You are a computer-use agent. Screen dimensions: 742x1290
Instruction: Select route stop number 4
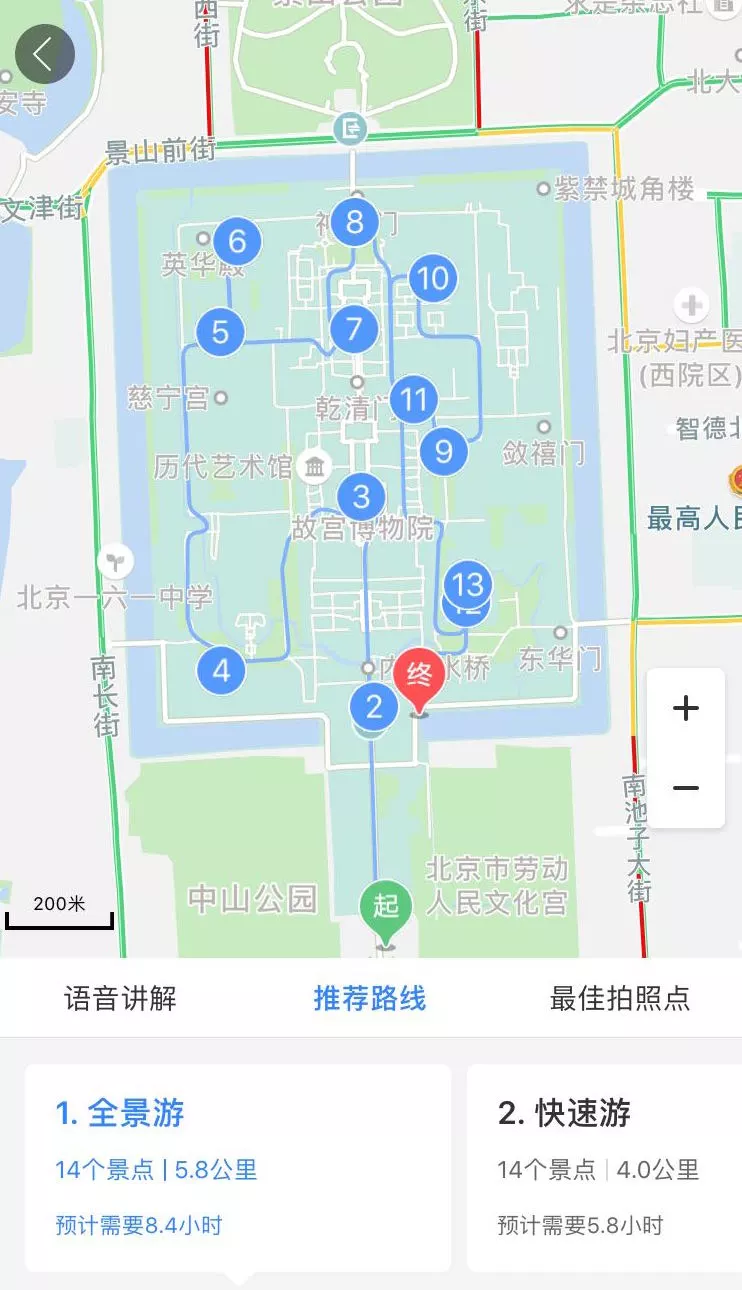coord(222,670)
